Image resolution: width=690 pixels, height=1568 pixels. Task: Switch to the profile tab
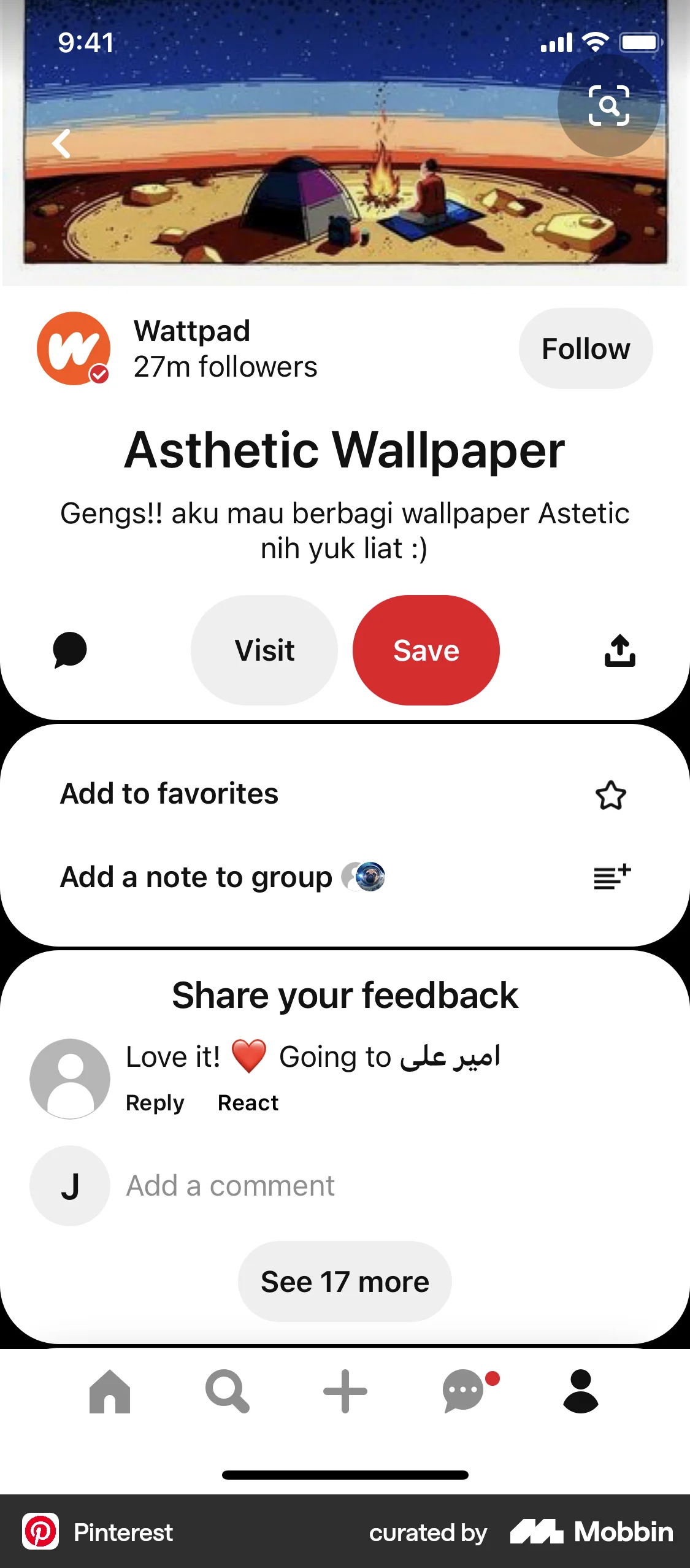pos(579,1391)
